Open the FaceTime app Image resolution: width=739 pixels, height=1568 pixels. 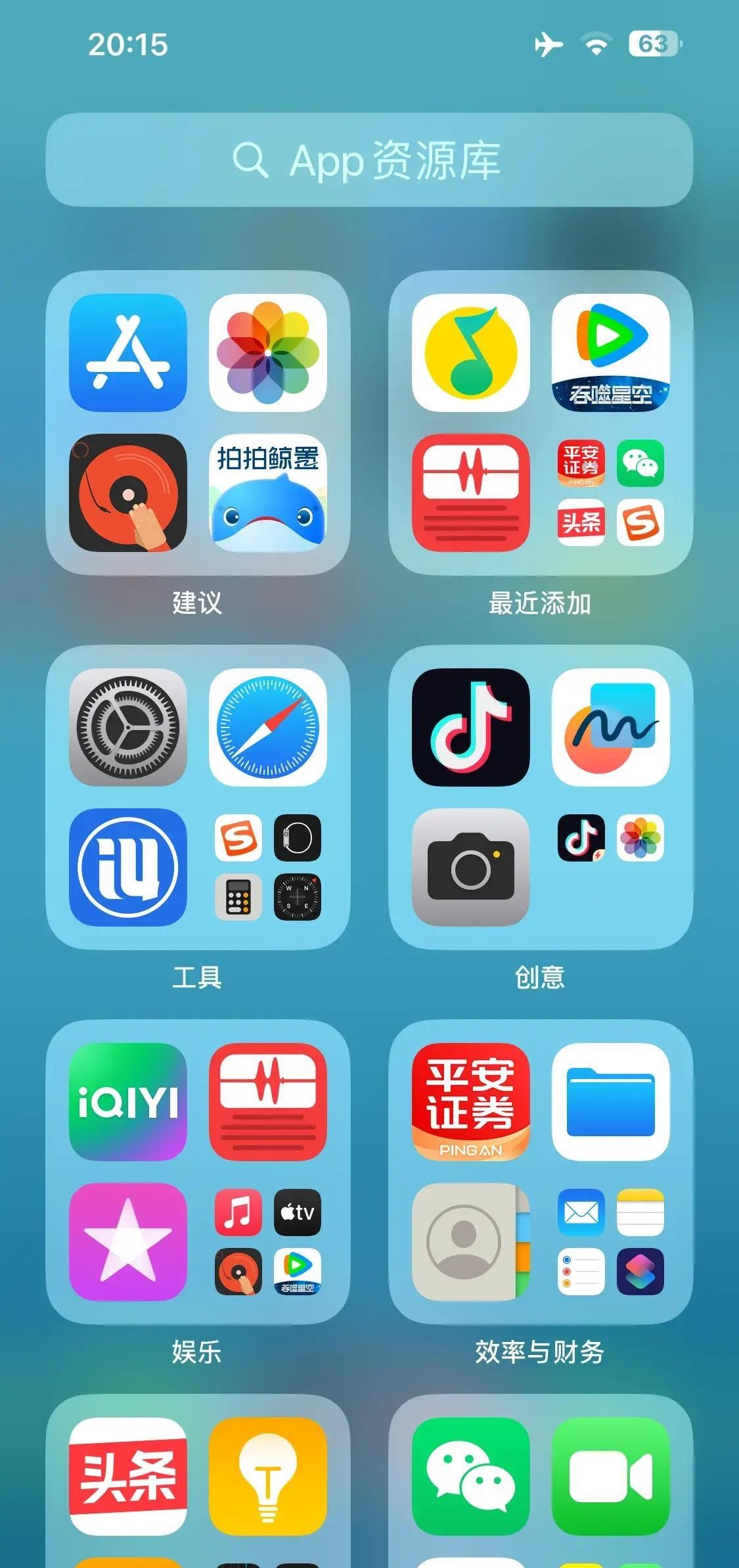(x=610, y=1477)
